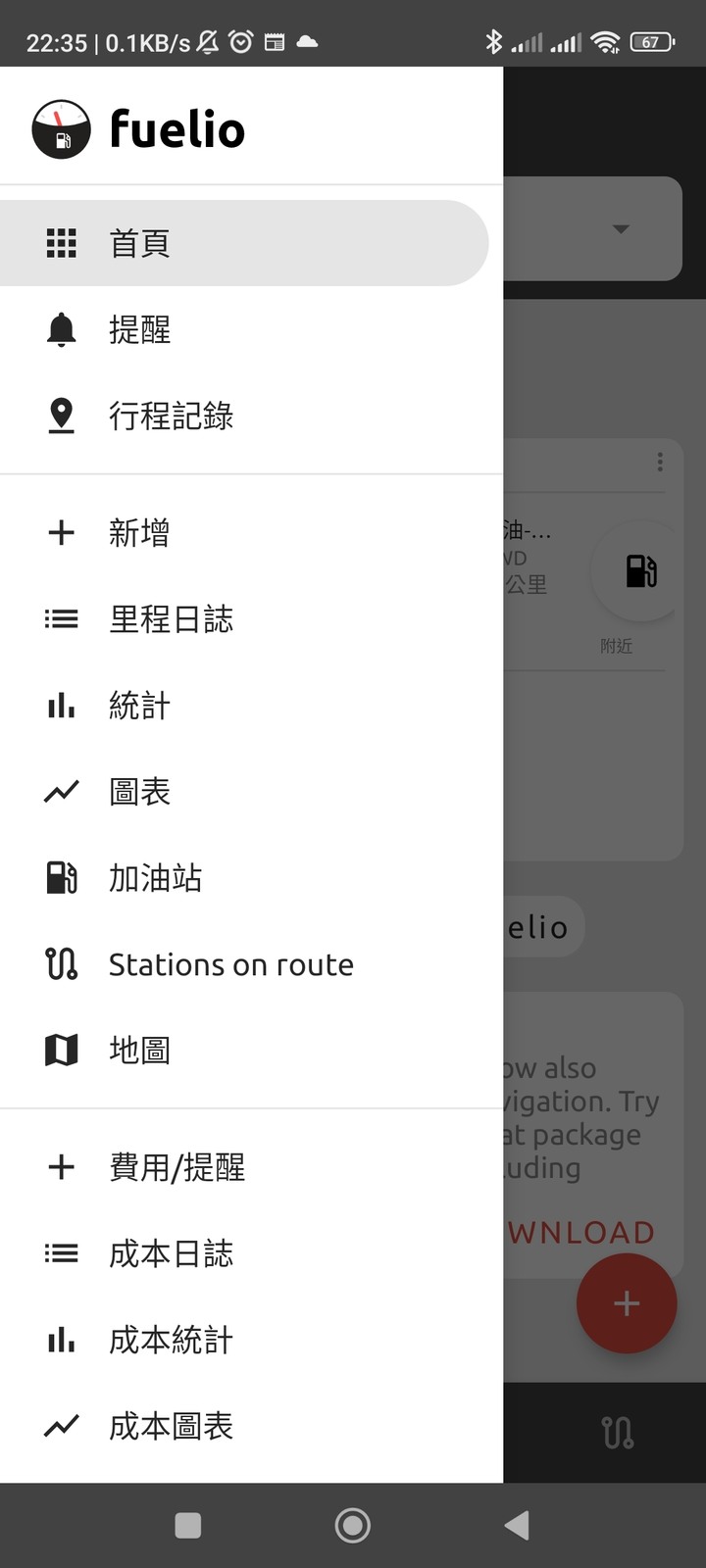Viewport: 706px width, 1568px height.
Task: Open the card's three-dot menu
Action: [660, 462]
